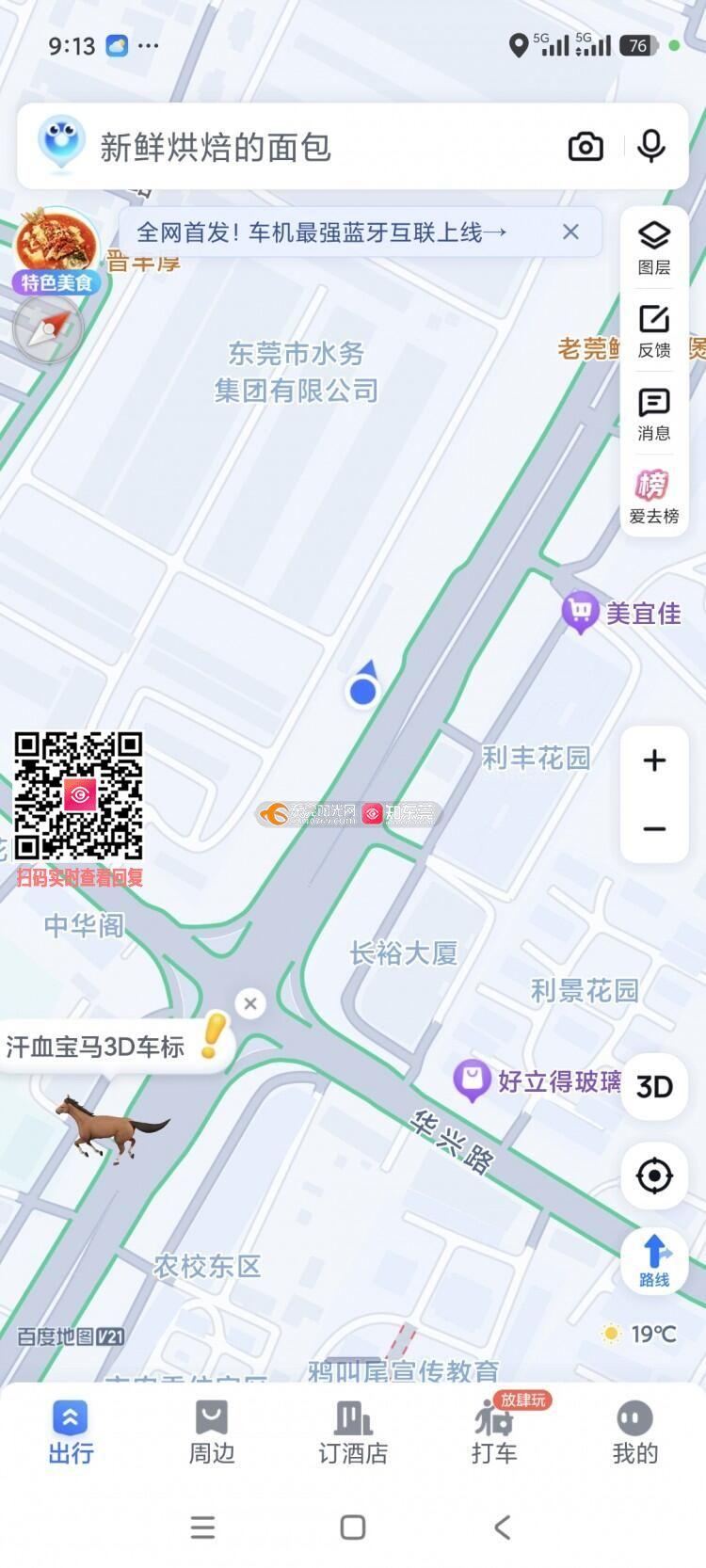This screenshot has width=706, height=1568.
Task: Open the 爱去榜 ranking list
Action: point(654,496)
